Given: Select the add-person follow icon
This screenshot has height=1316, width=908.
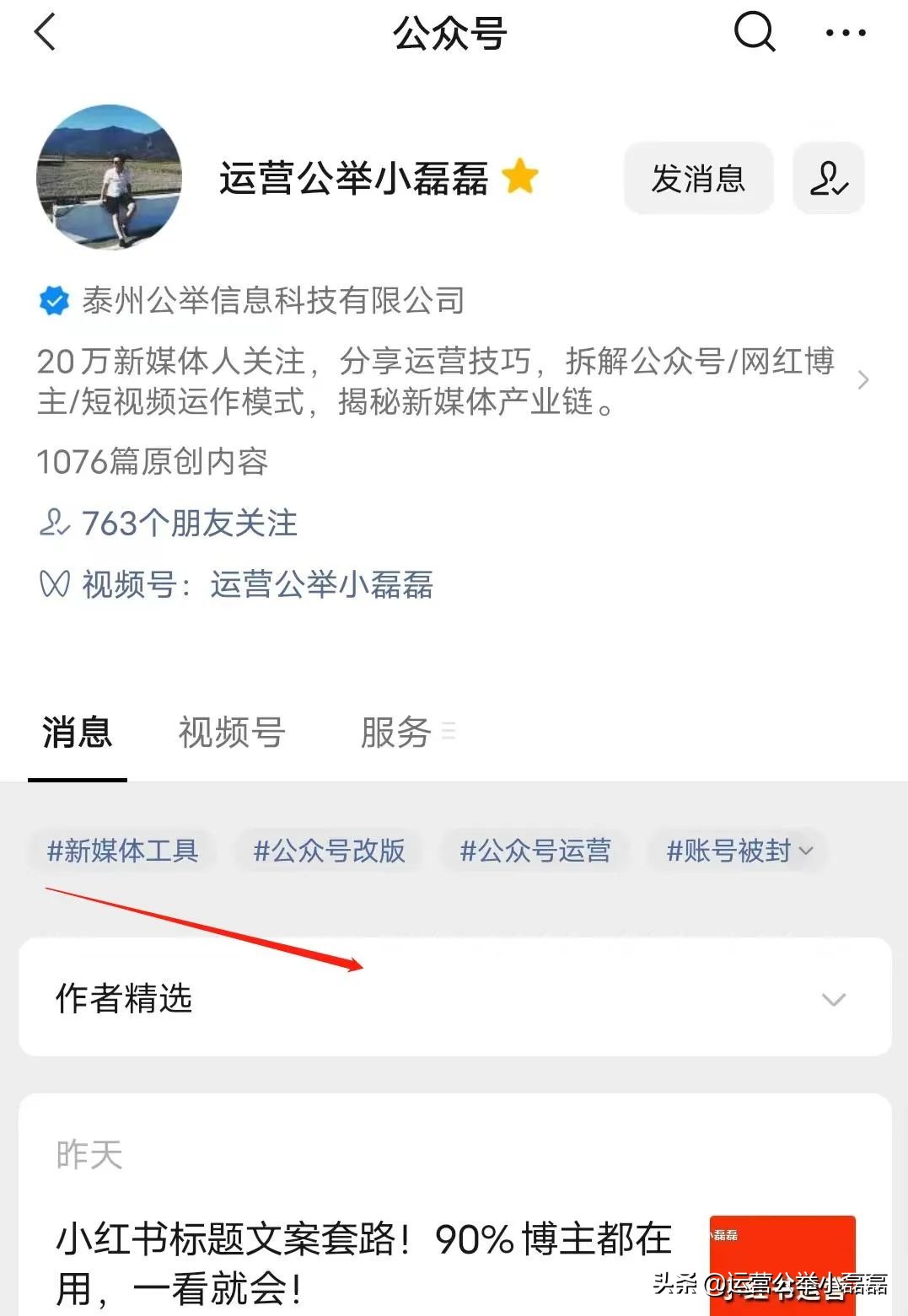Looking at the screenshot, I should click(x=830, y=179).
